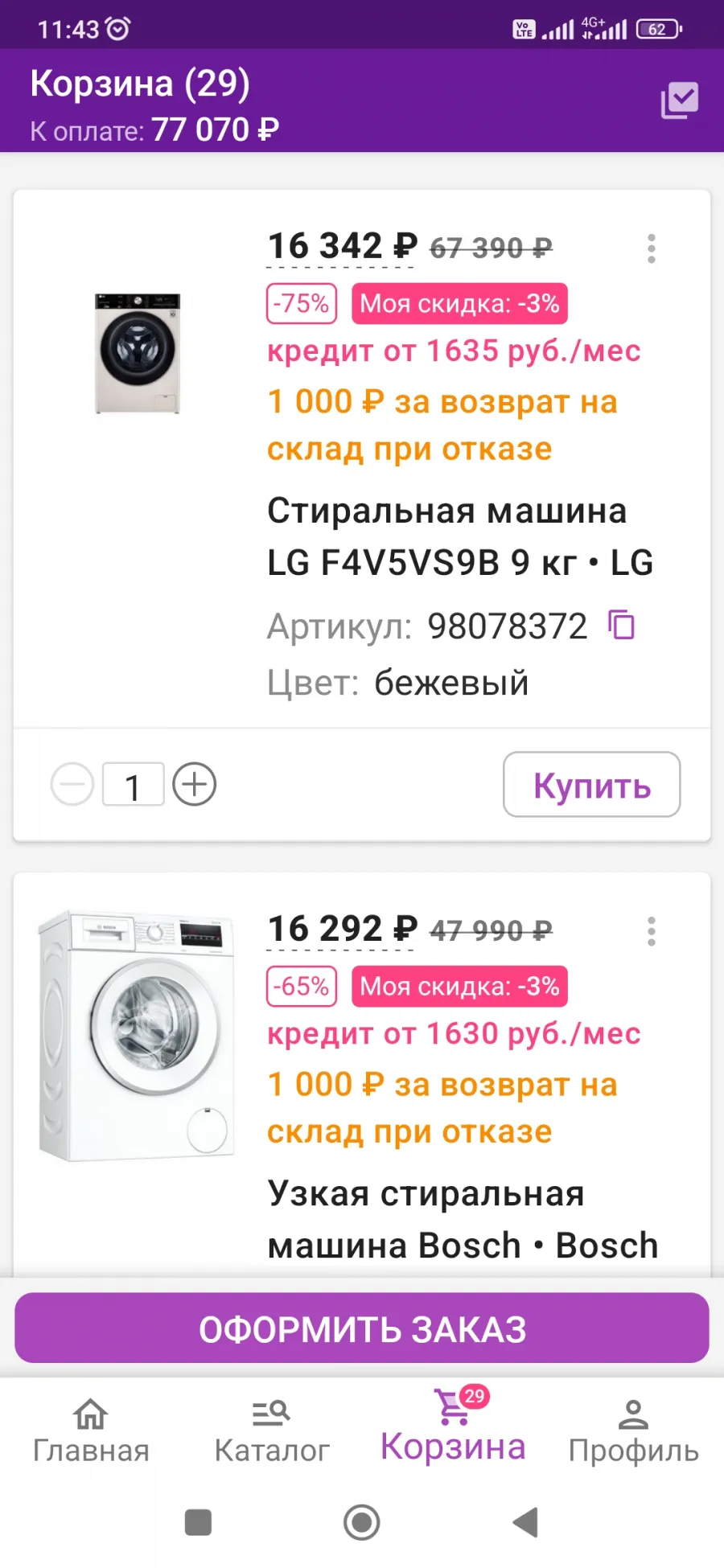Tap the 16 342 ₽ price details
This screenshot has height=1568, width=724.
(342, 246)
